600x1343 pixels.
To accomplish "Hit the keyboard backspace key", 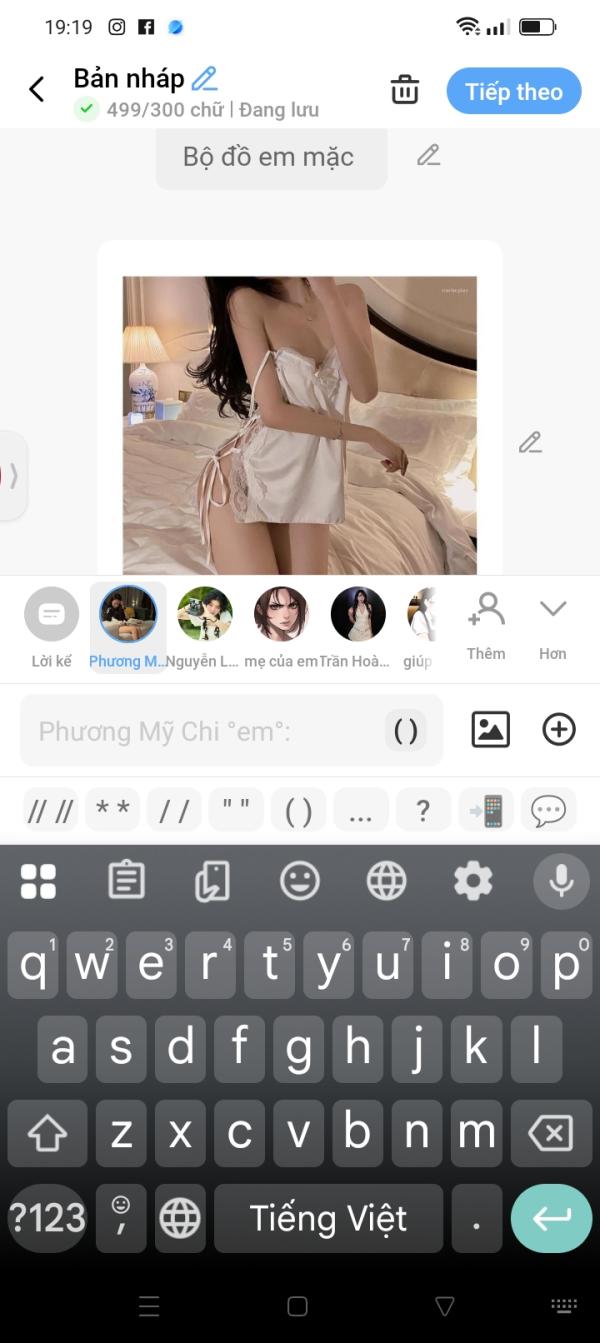I will 550,1133.
